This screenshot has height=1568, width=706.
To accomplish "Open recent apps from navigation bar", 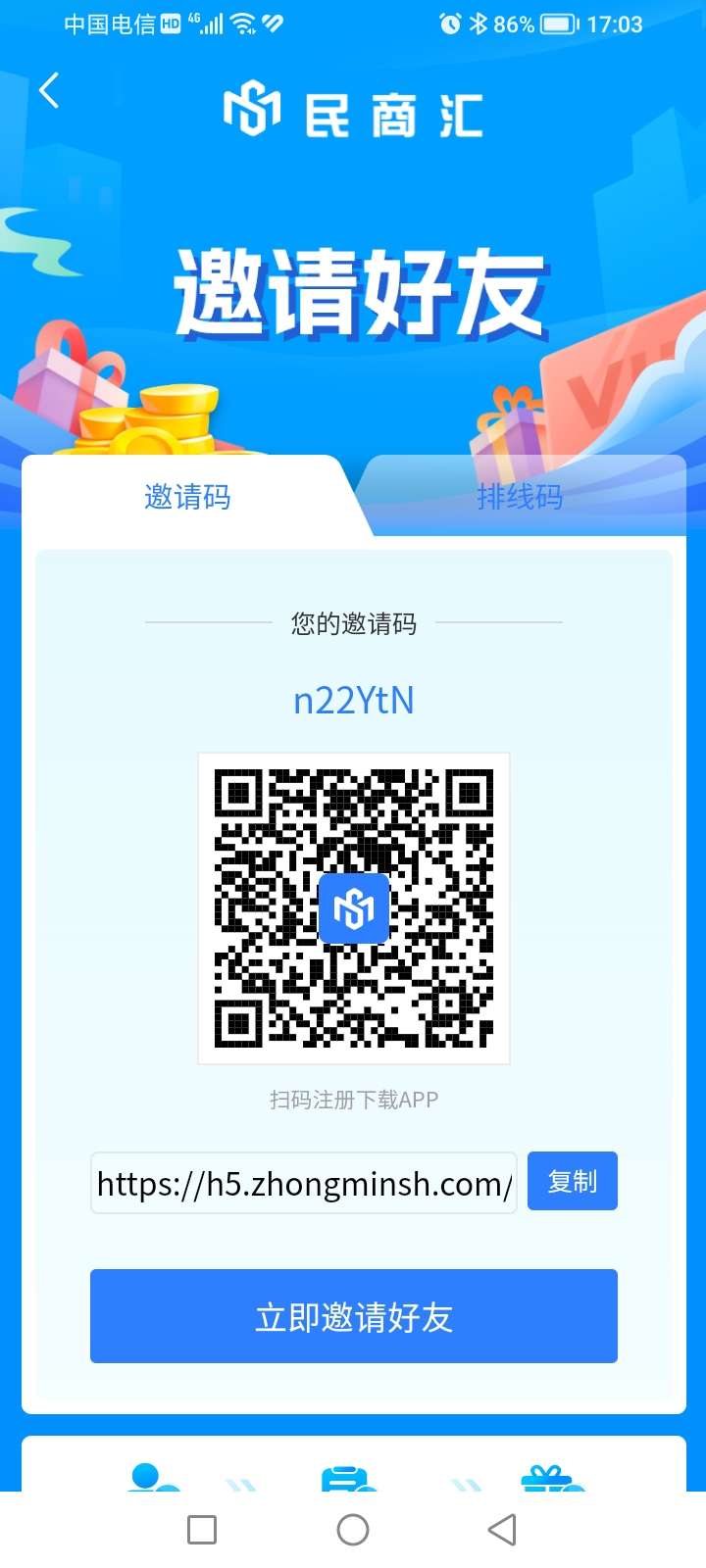I will 202,1530.
